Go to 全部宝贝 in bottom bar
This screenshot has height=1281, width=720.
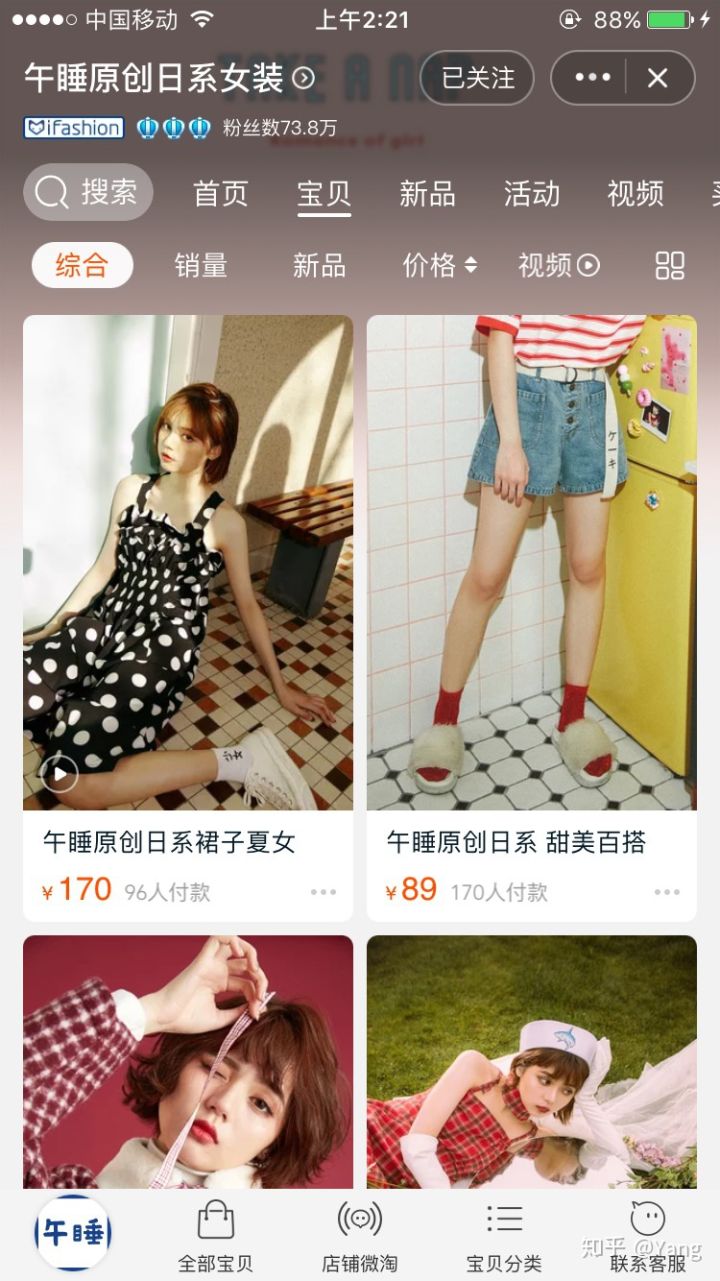click(216, 1235)
